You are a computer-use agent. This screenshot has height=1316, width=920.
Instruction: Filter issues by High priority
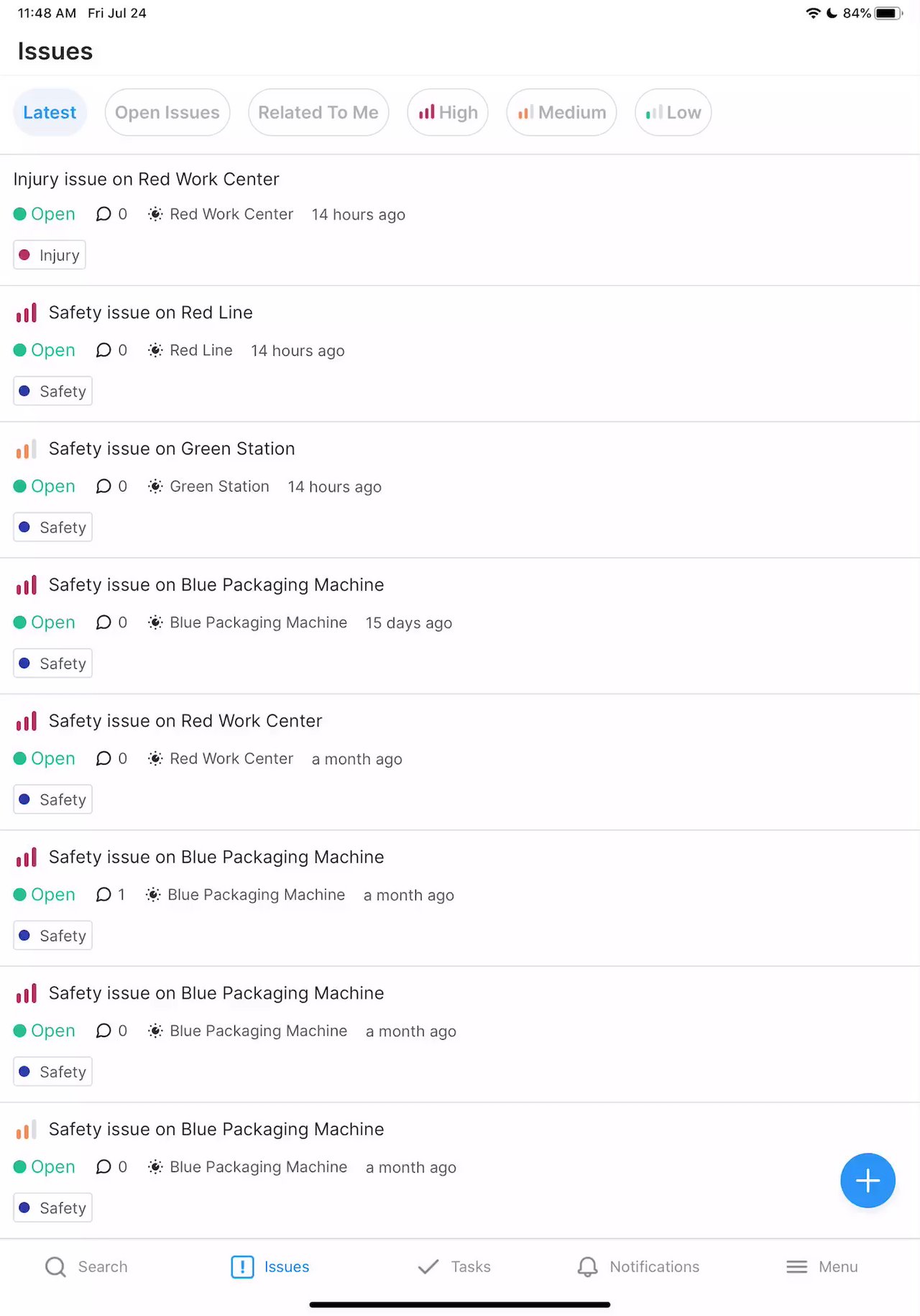(448, 113)
